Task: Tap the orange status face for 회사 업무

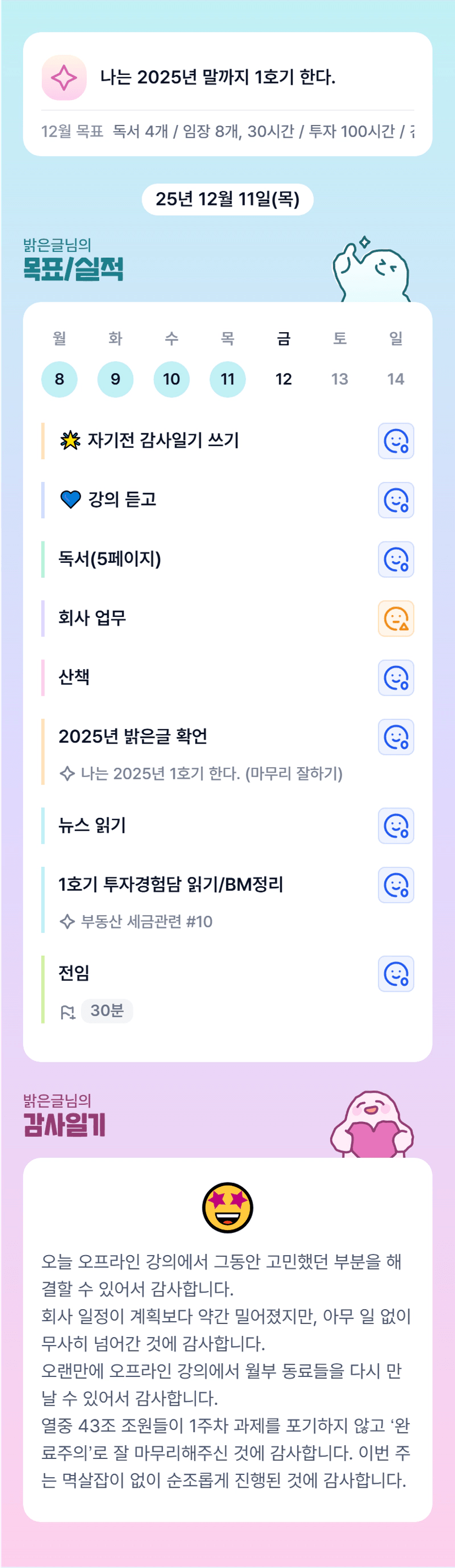Action: tap(396, 618)
